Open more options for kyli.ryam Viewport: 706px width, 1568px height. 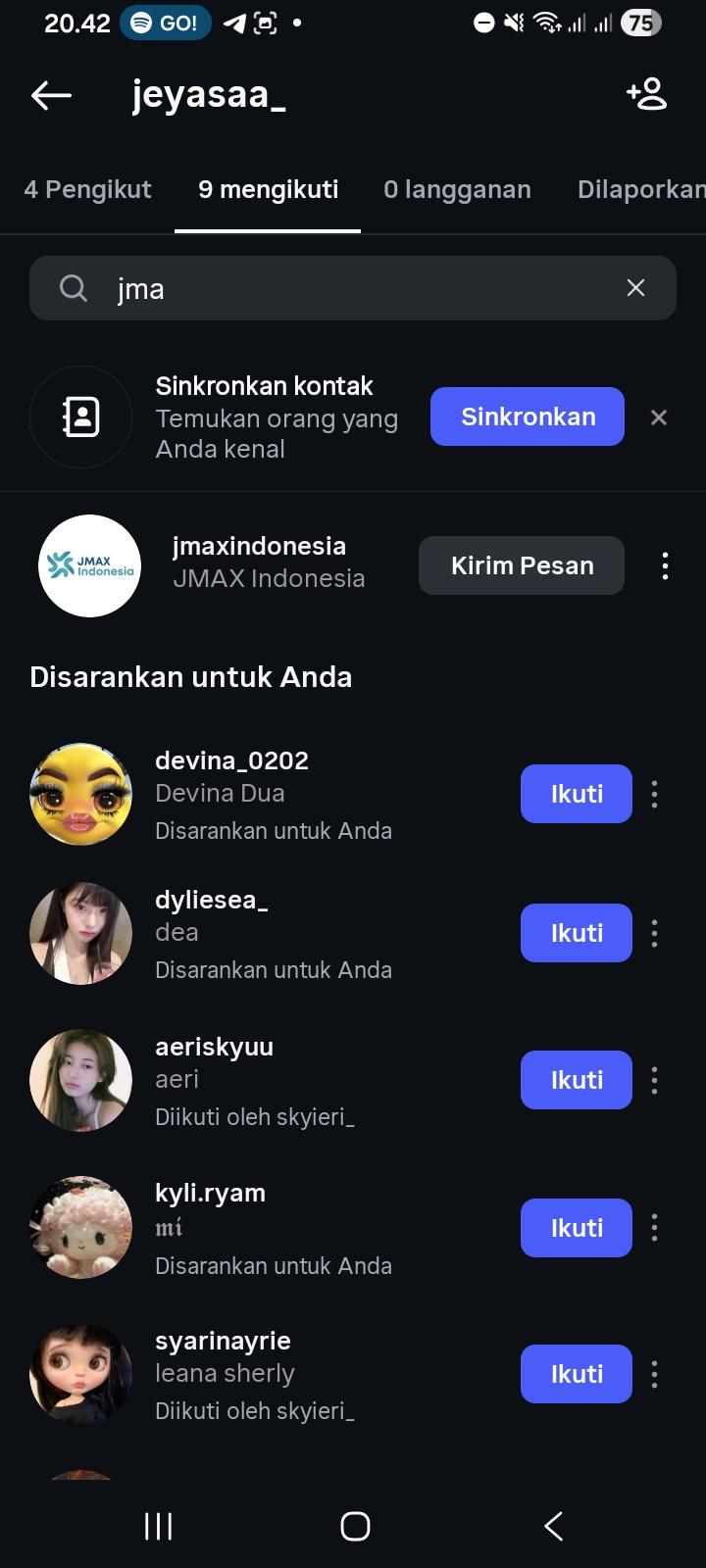pos(654,1228)
